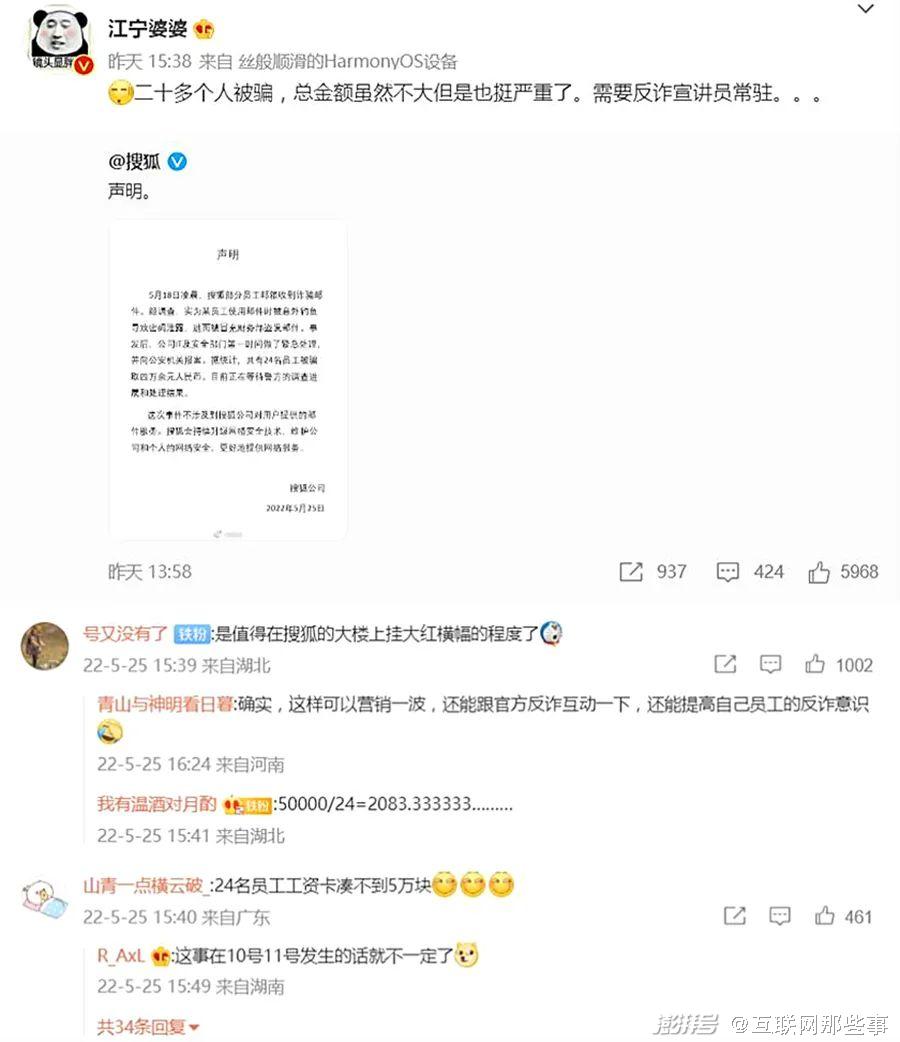The height and width of the screenshot is (1042, 900).
Task: Share 山青一点横云破_'s comment
Action: (734, 916)
